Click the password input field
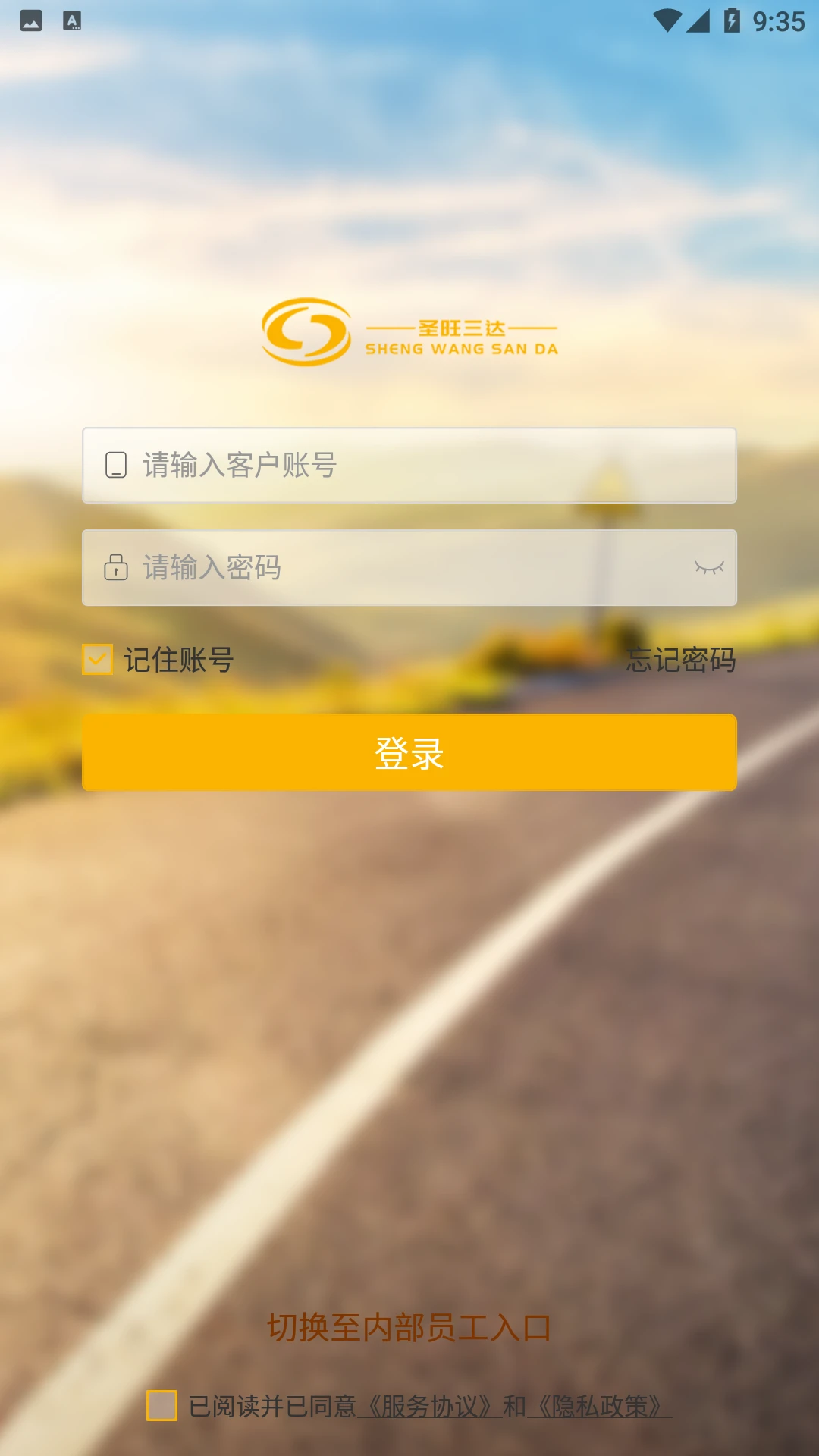This screenshot has height=1456, width=819. [x=409, y=568]
